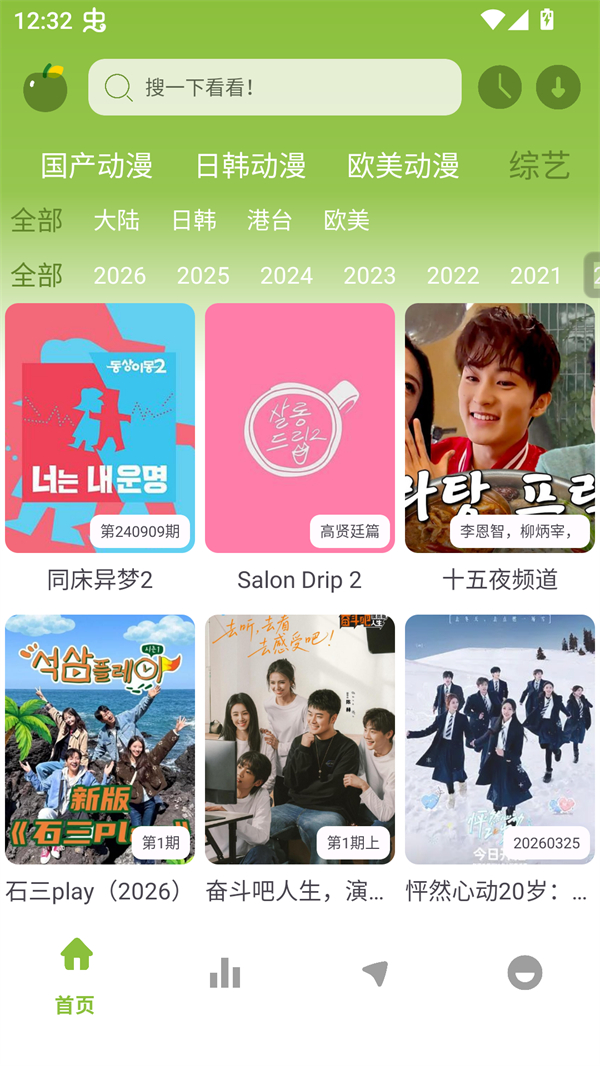
Task: Choose year 2022 filter
Action: [x=453, y=275]
